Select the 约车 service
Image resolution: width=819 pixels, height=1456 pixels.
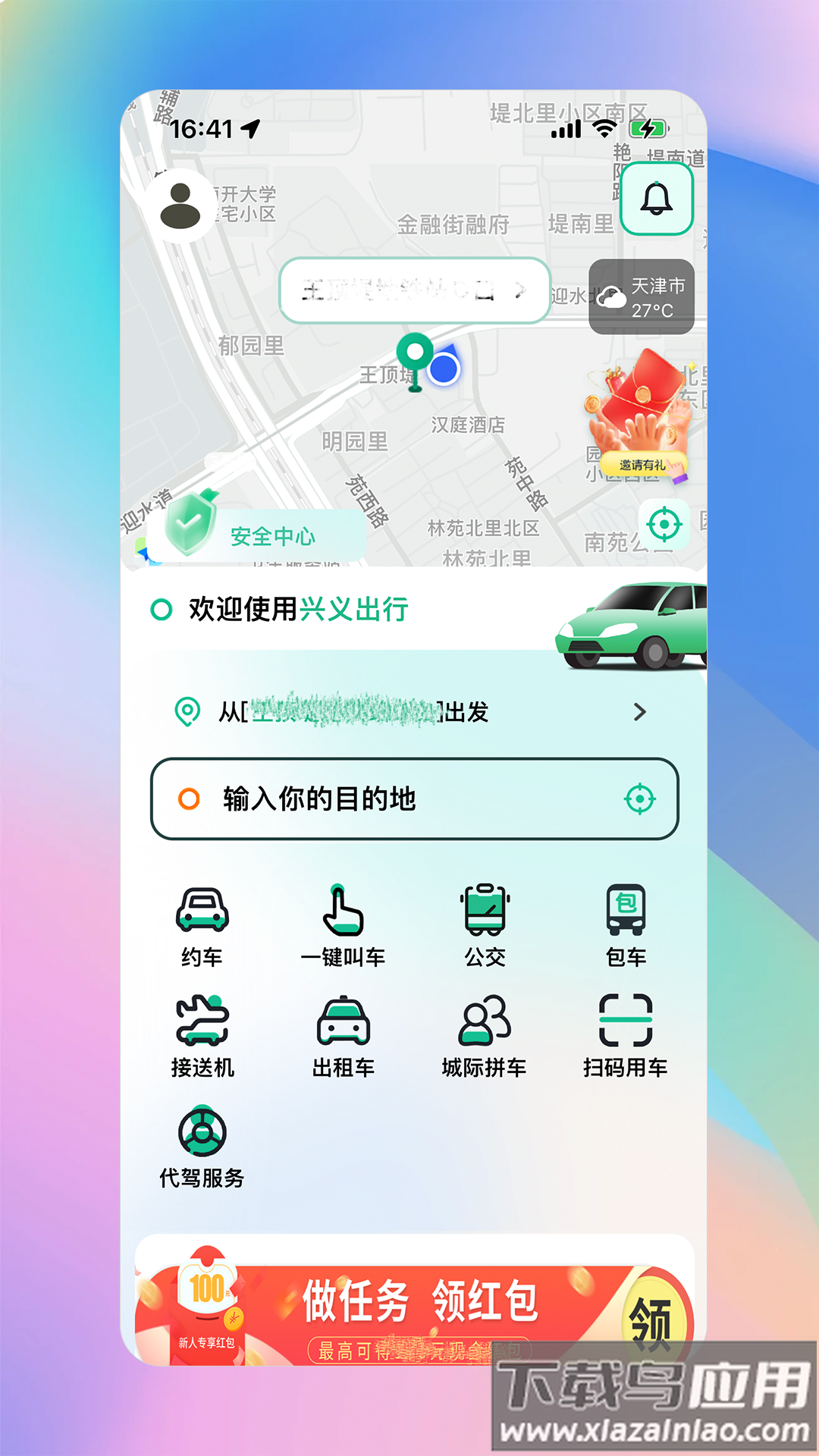[x=202, y=925]
